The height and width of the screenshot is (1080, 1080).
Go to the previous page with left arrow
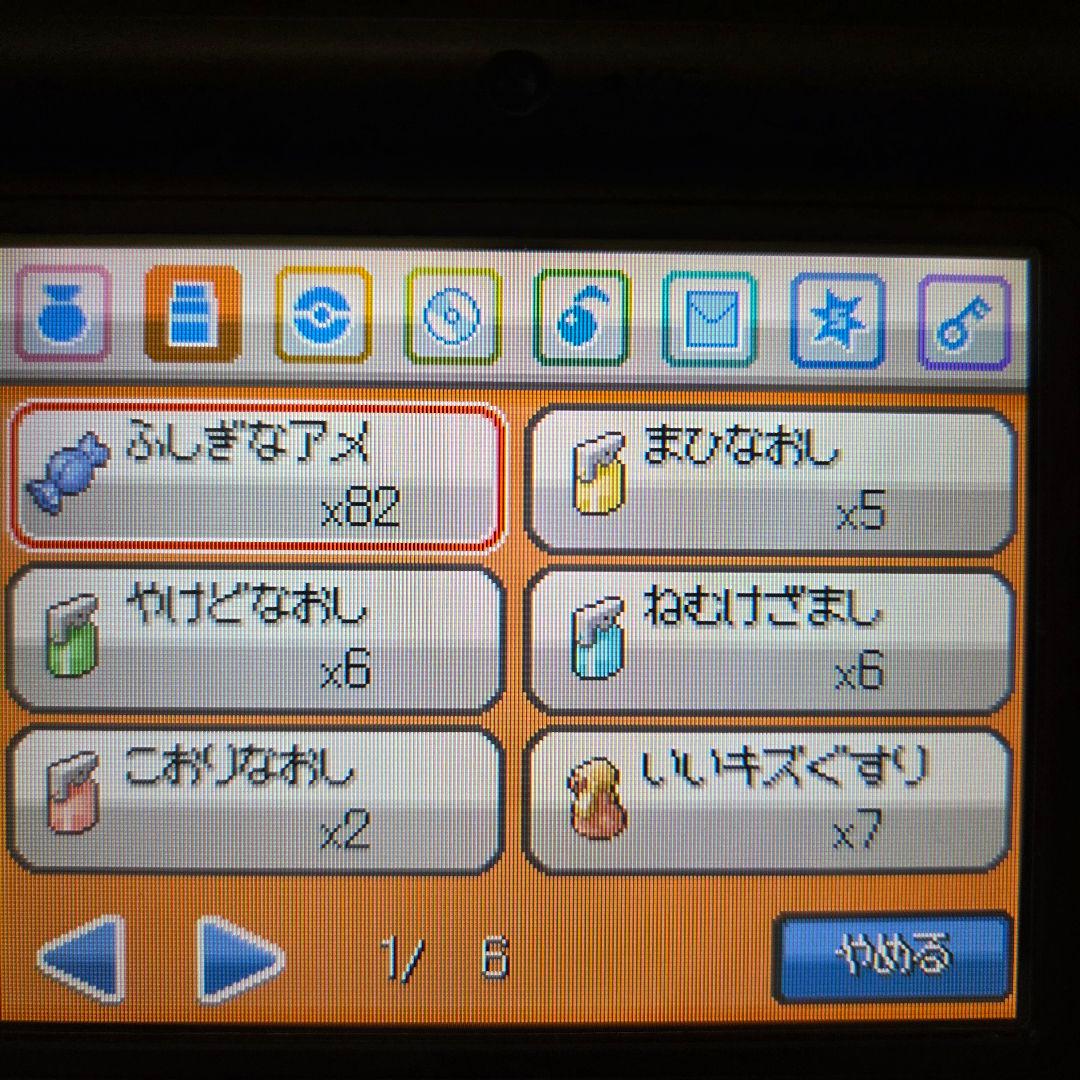click(83, 959)
